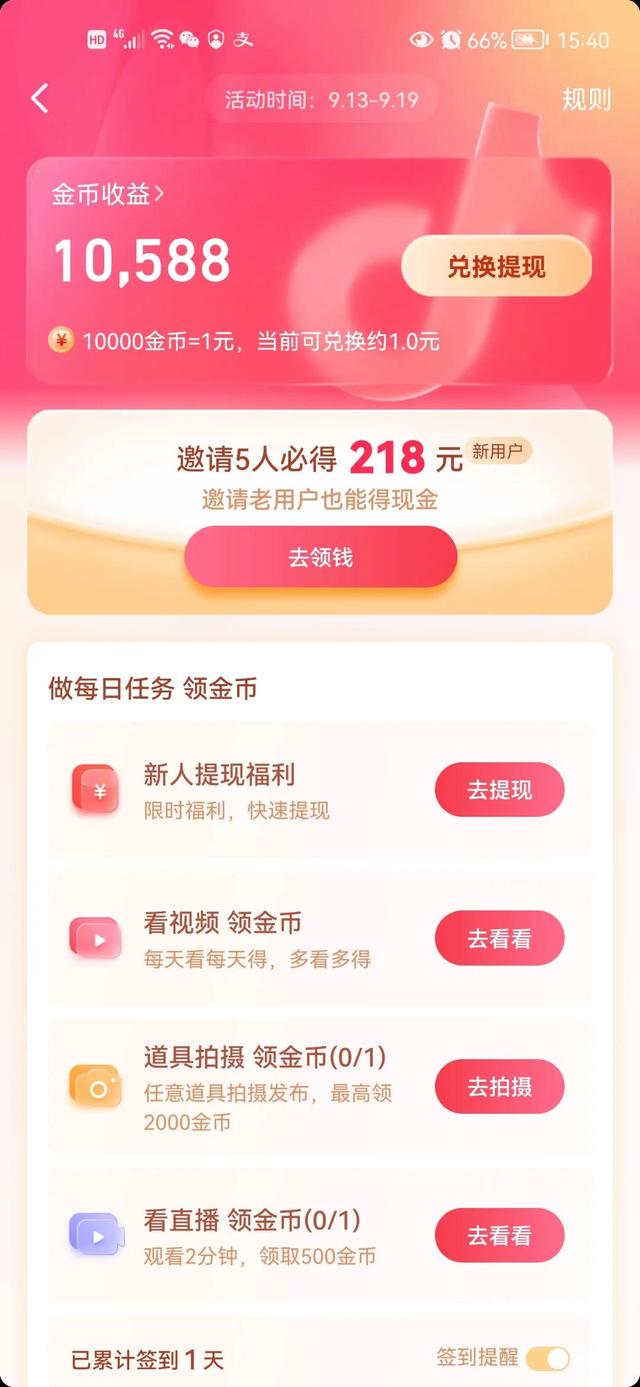Tap the 兑换提现 button
The width and height of the screenshot is (640, 1387).
(x=497, y=266)
